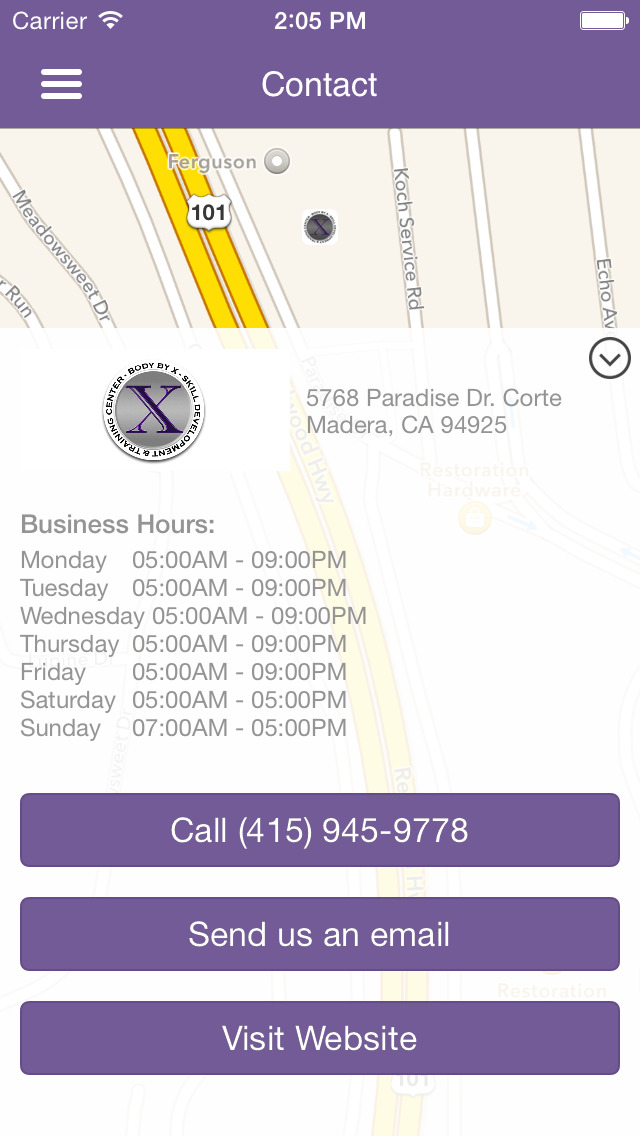The width and height of the screenshot is (640, 1136).
Task: Open the Visit Website button
Action: (320, 1038)
